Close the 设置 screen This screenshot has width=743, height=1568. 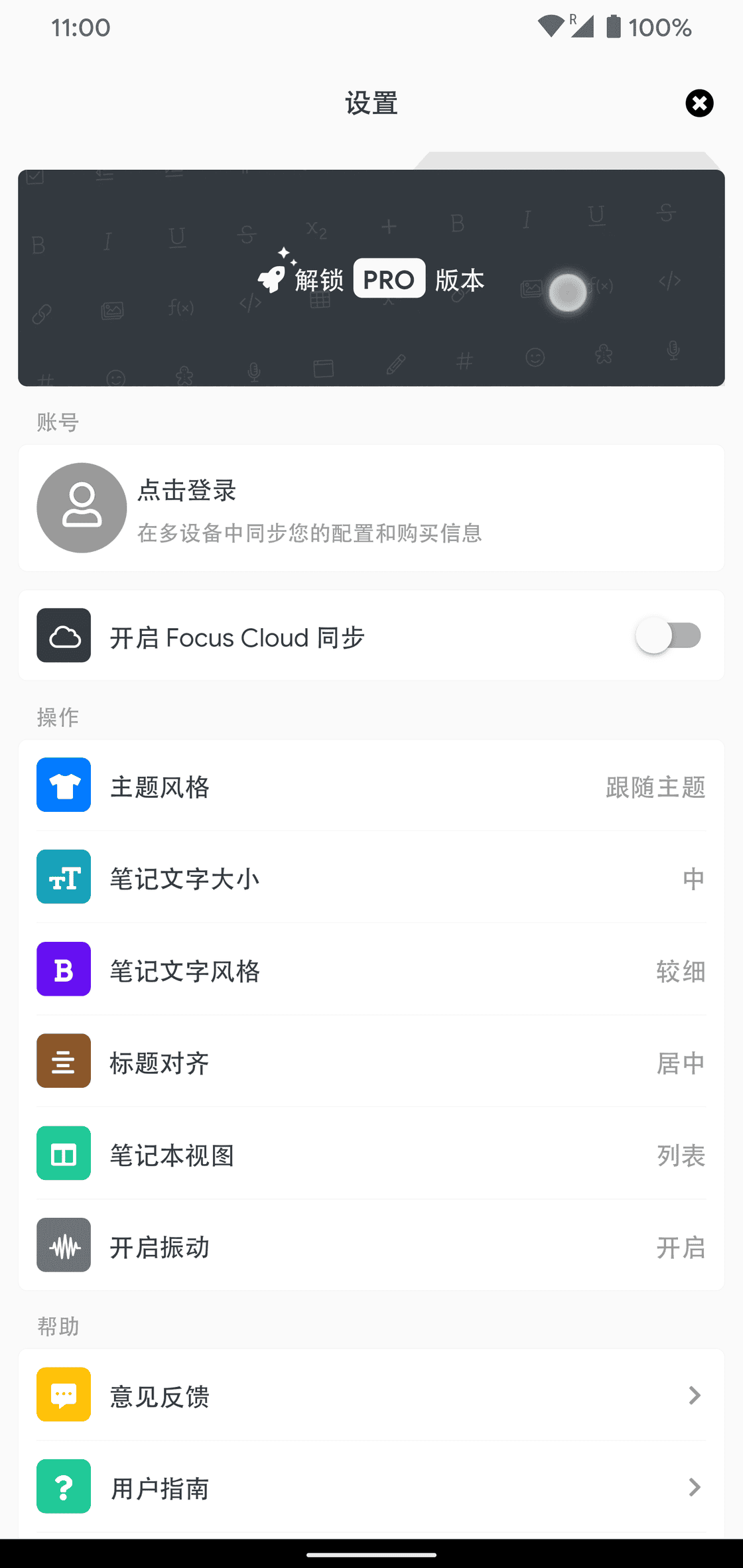tap(699, 103)
